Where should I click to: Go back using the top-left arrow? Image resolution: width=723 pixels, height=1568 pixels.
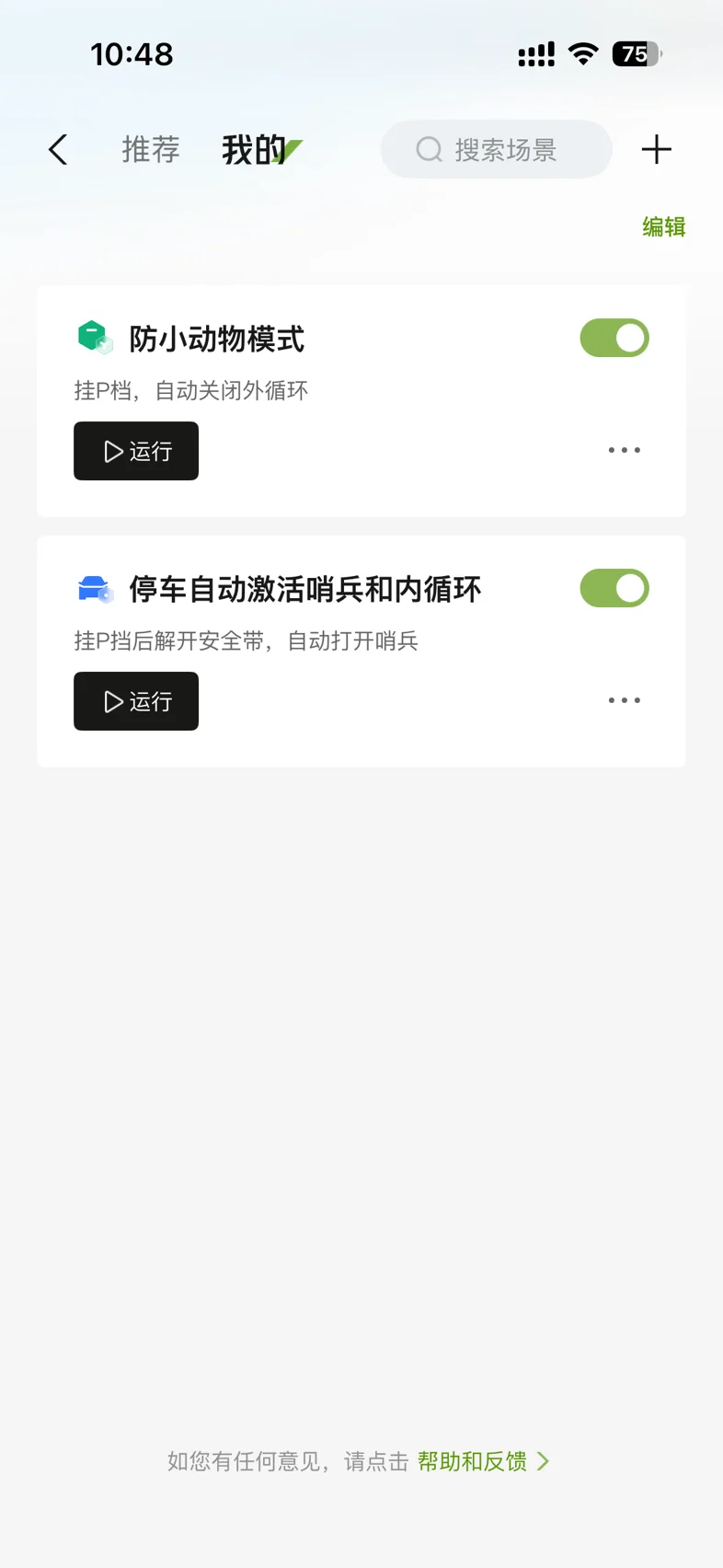[58, 149]
